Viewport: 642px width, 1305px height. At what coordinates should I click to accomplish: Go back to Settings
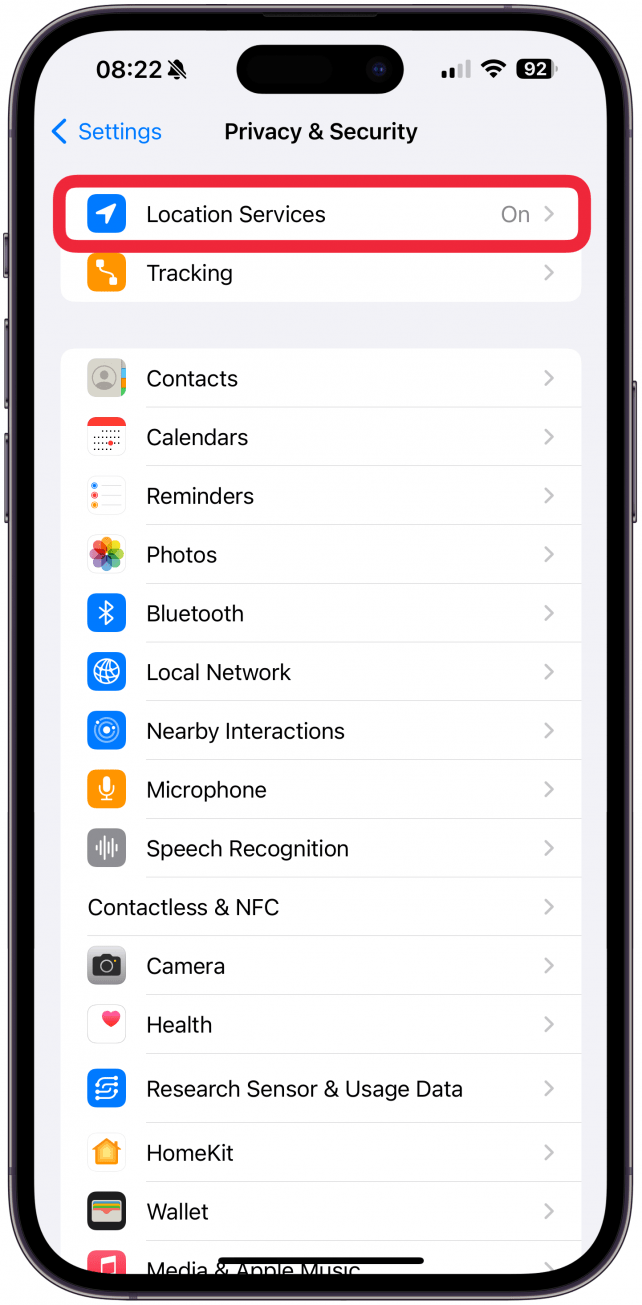point(106,132)
